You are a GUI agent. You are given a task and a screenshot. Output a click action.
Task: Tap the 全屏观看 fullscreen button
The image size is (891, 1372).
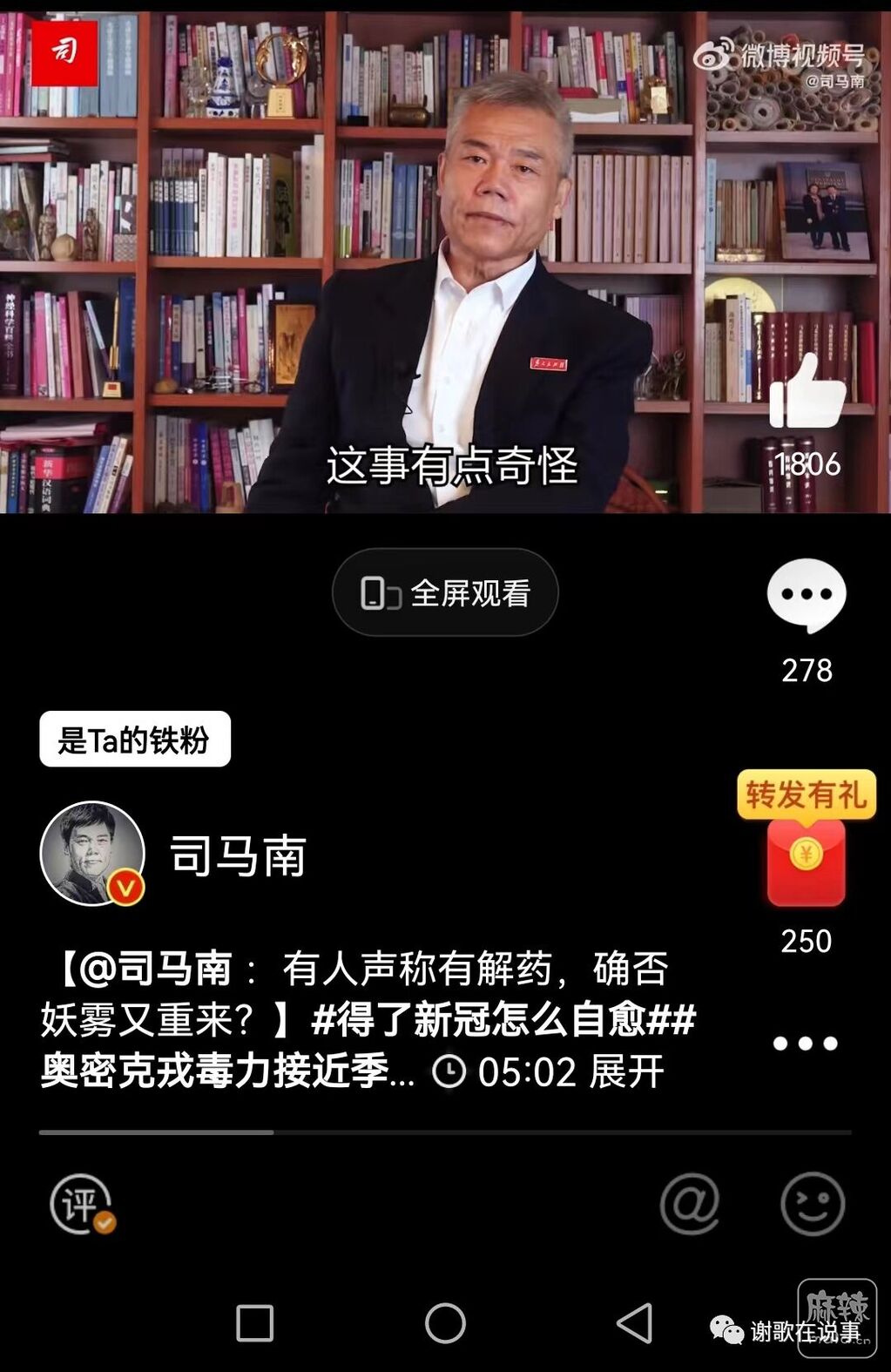point(445,592)
